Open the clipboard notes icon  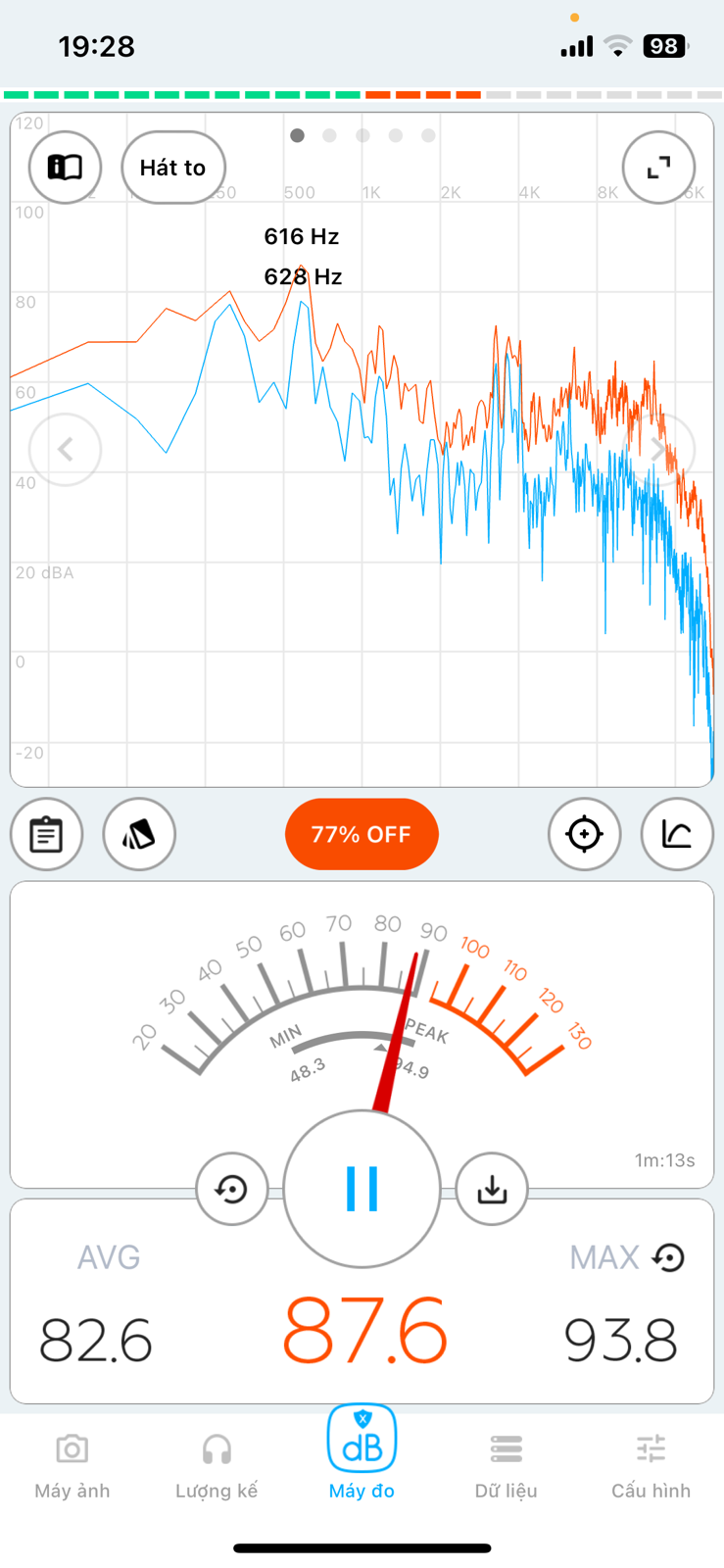[x=46, y=835]
